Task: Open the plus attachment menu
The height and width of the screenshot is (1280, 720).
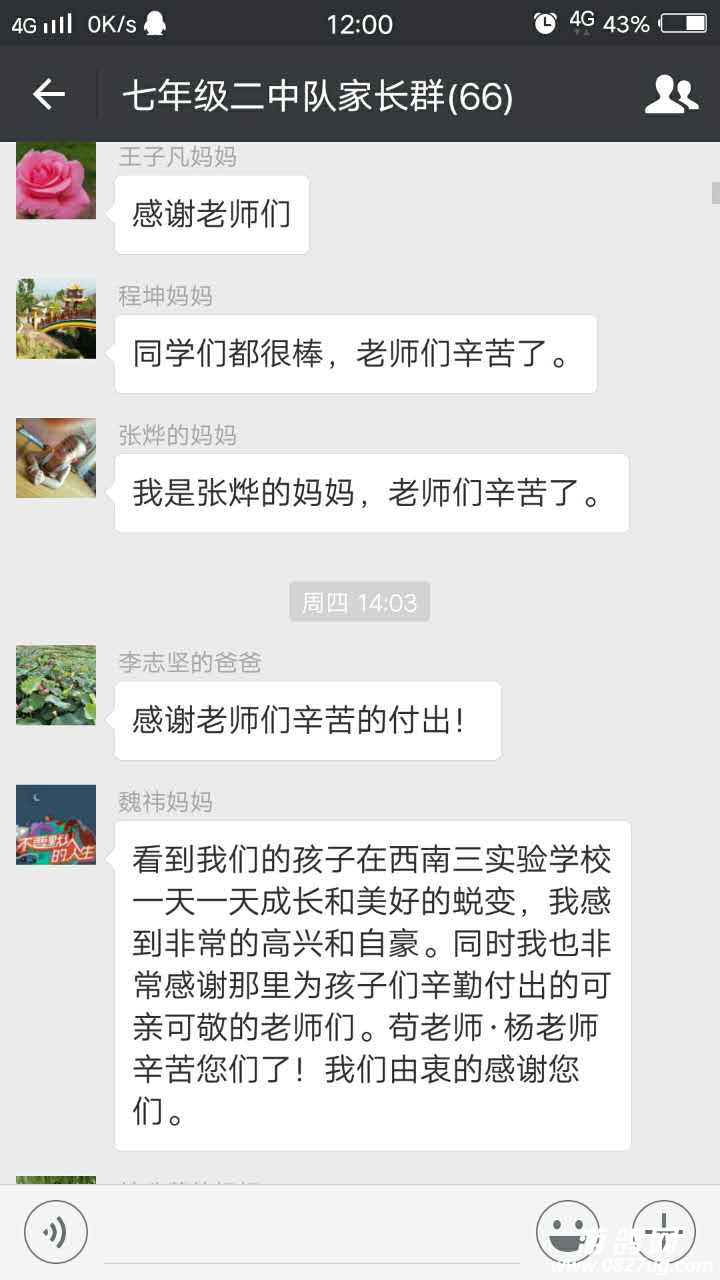Action: (664, 1231)
